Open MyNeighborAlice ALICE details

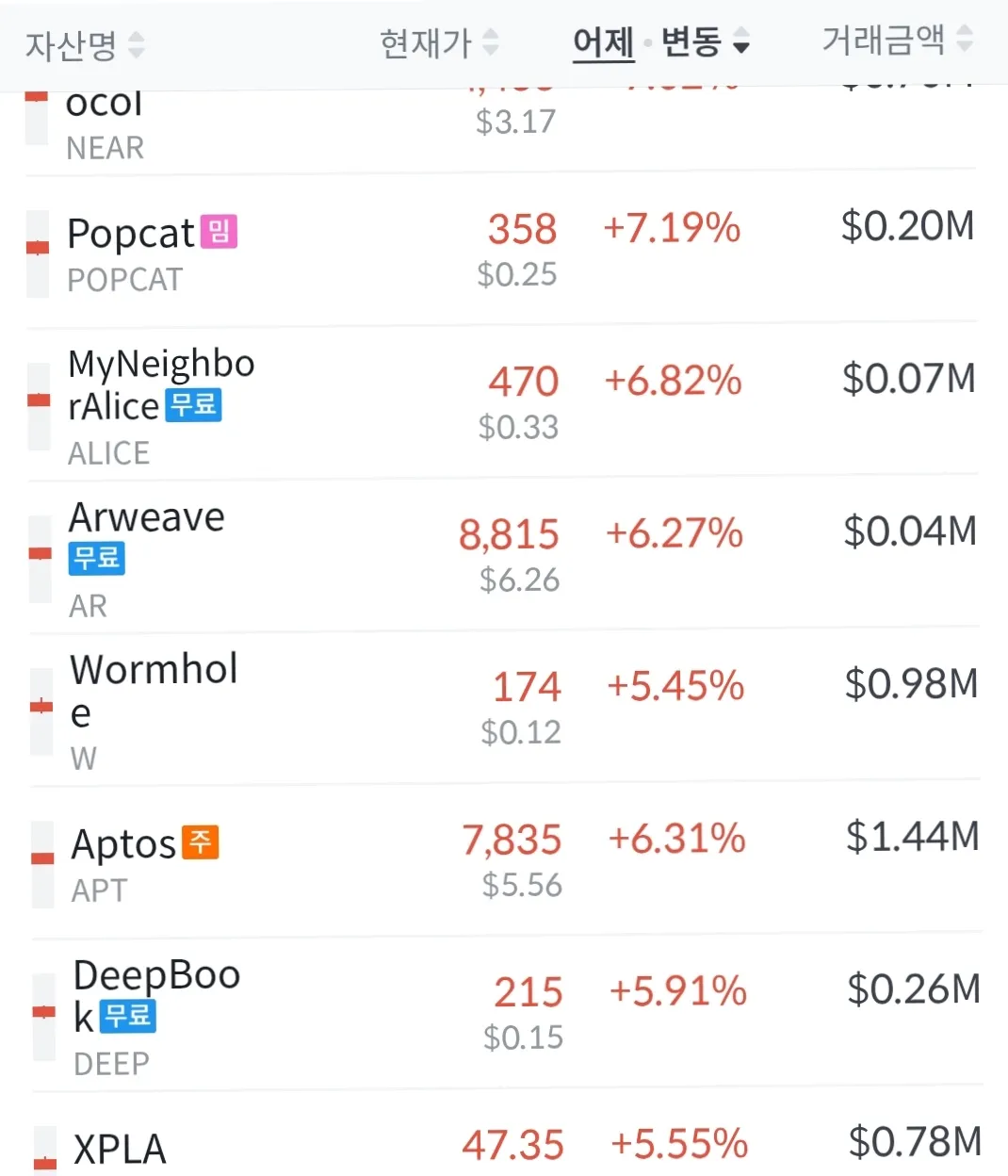pos(160,403)
